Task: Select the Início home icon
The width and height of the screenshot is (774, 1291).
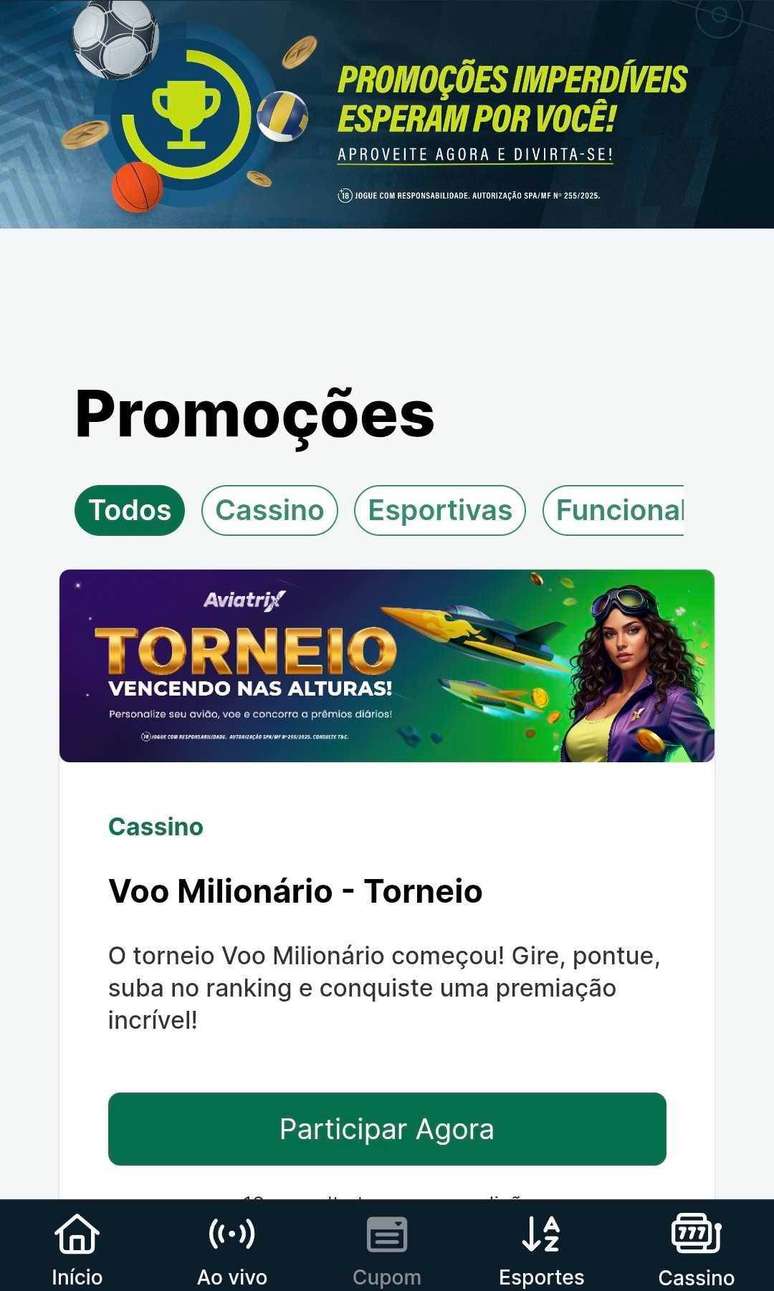Action: pos(76,1235)
